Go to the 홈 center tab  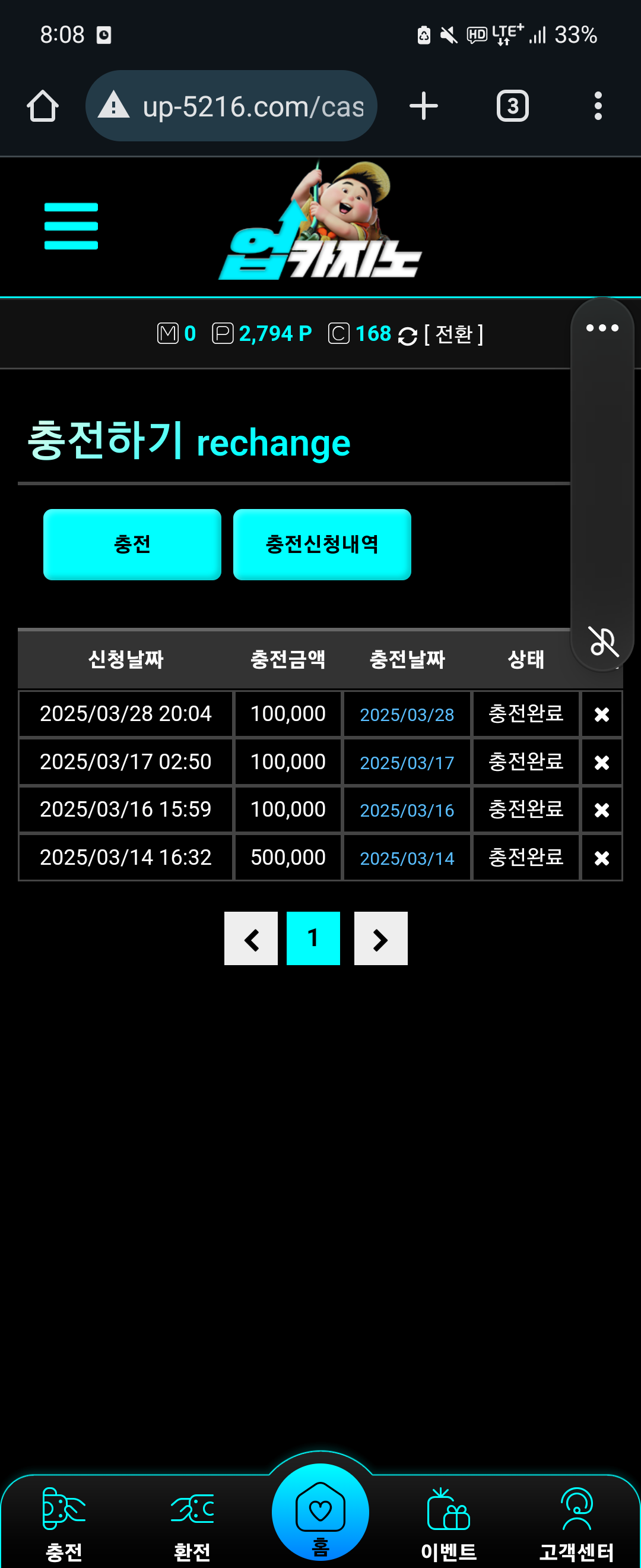(320, 1513)
